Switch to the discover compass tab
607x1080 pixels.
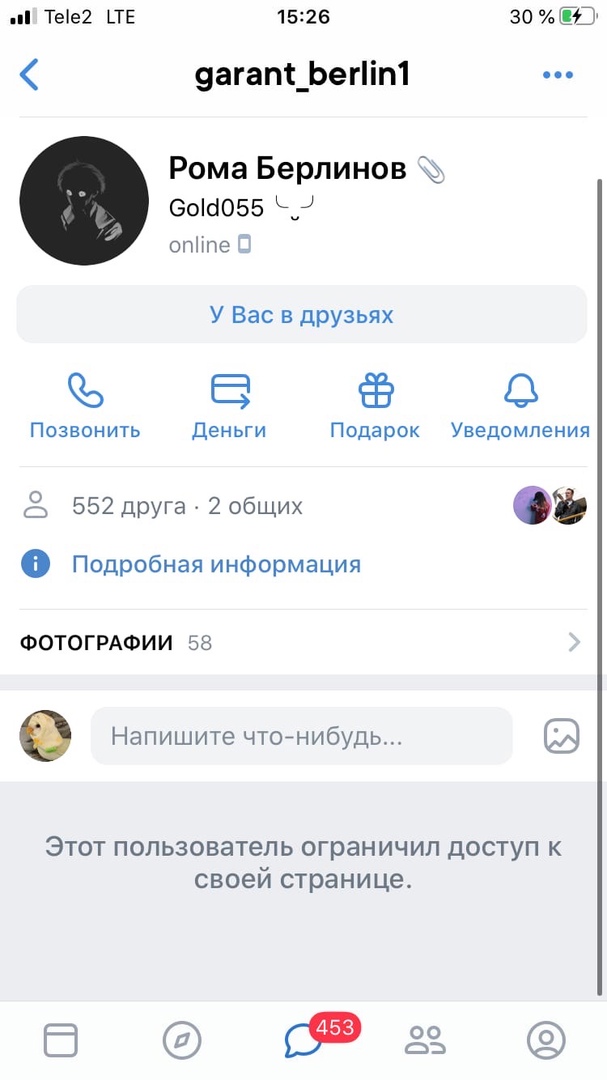click(x=182, y=1041)
